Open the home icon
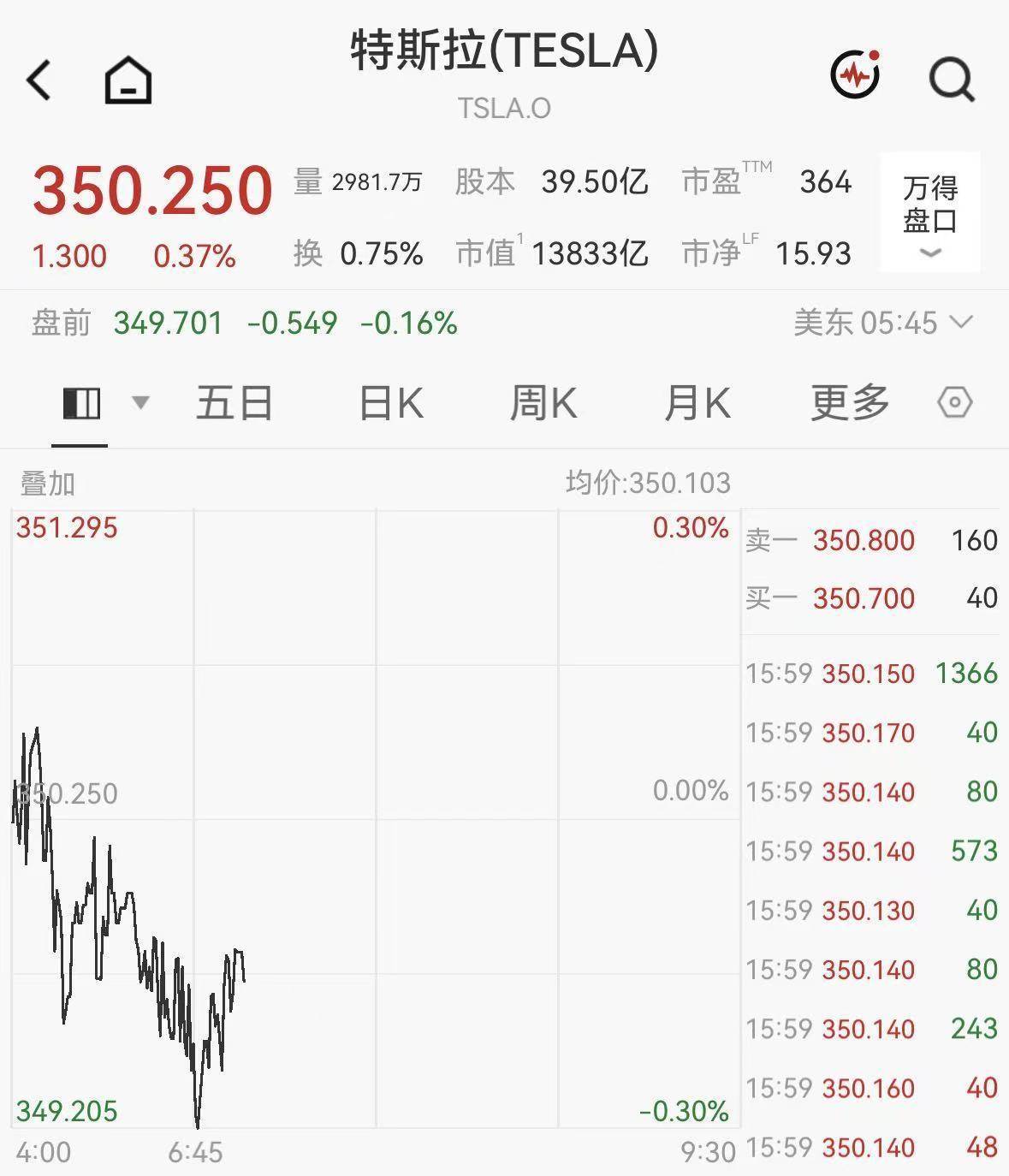 (128, 80)
